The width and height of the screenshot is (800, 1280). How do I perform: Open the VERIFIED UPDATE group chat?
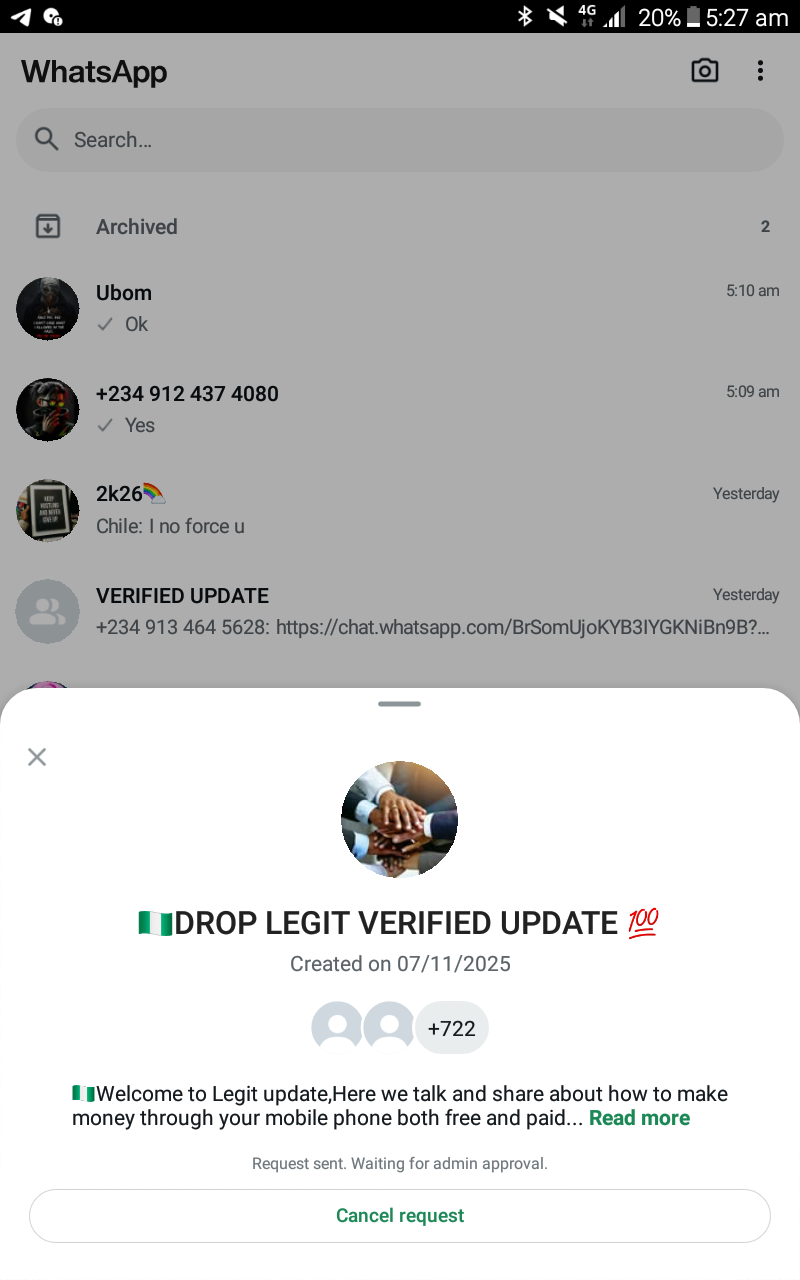[x=400, y=611]
